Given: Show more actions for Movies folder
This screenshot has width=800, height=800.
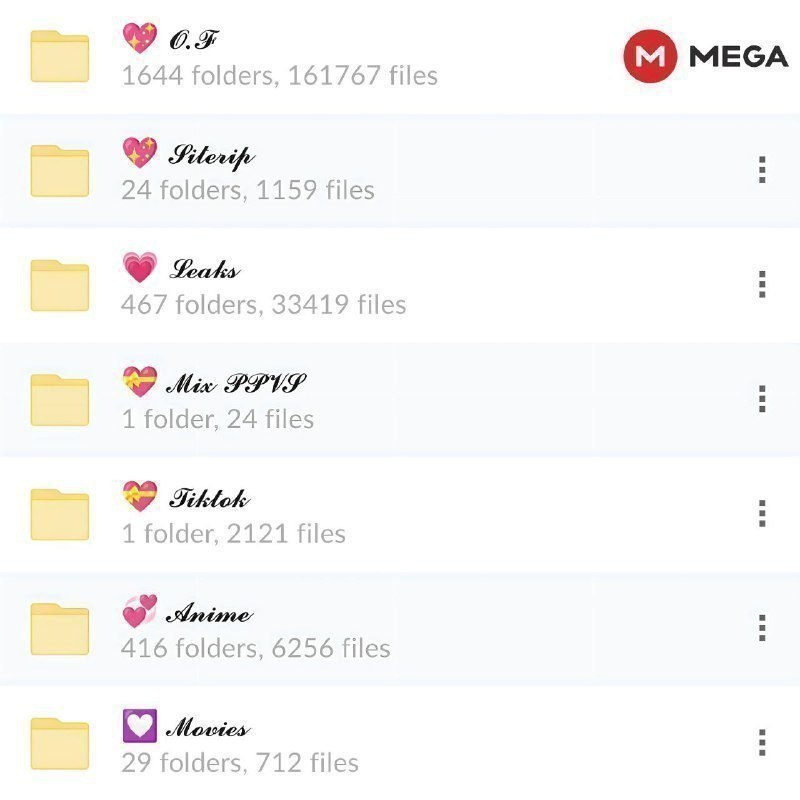Looking at the screenshot, I should coord(762,742).
